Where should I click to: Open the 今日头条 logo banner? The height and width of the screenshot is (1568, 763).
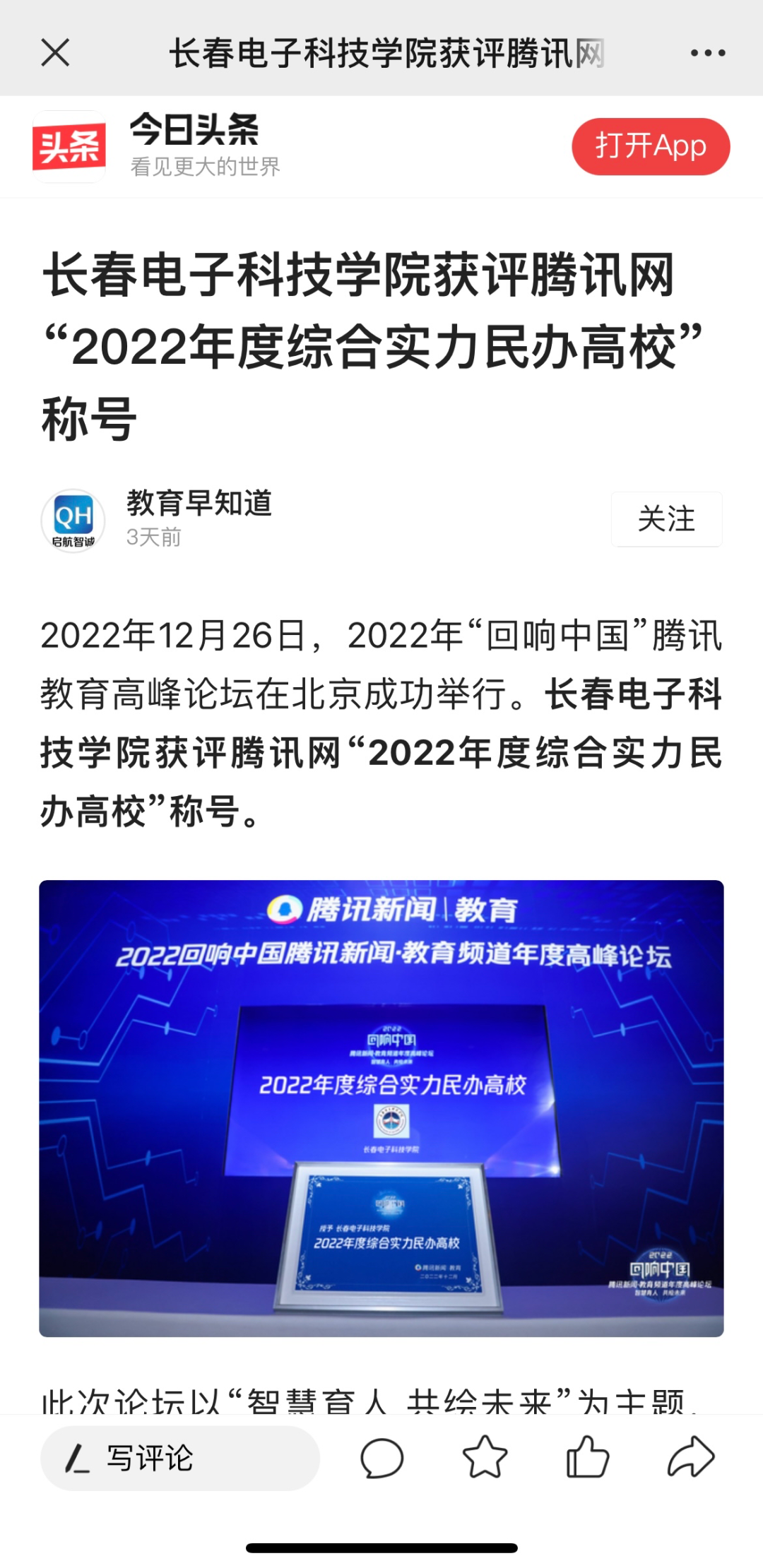[x=69, y=147]
